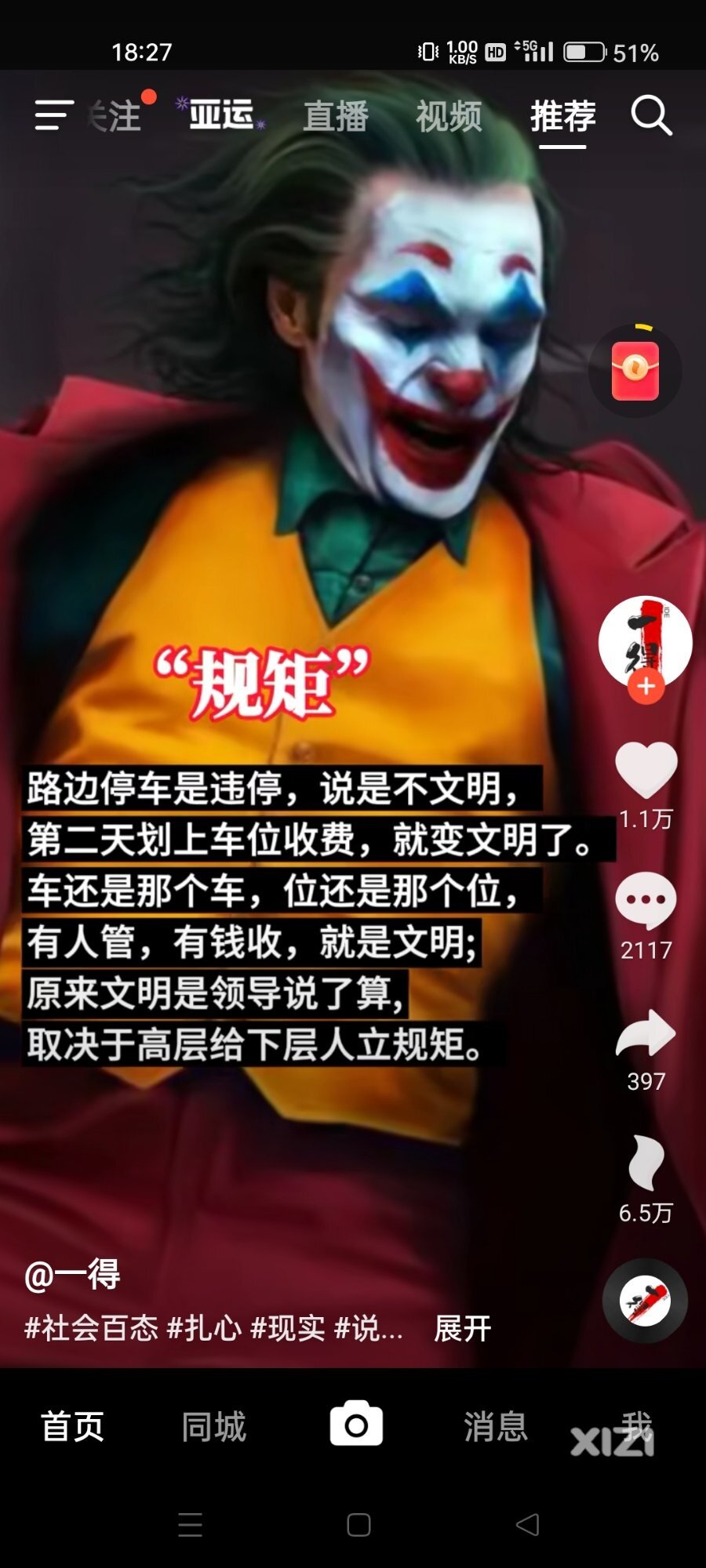Switch to the 视频 tab
Viewport: 706px width, 1568px height.
pos(449,117)
